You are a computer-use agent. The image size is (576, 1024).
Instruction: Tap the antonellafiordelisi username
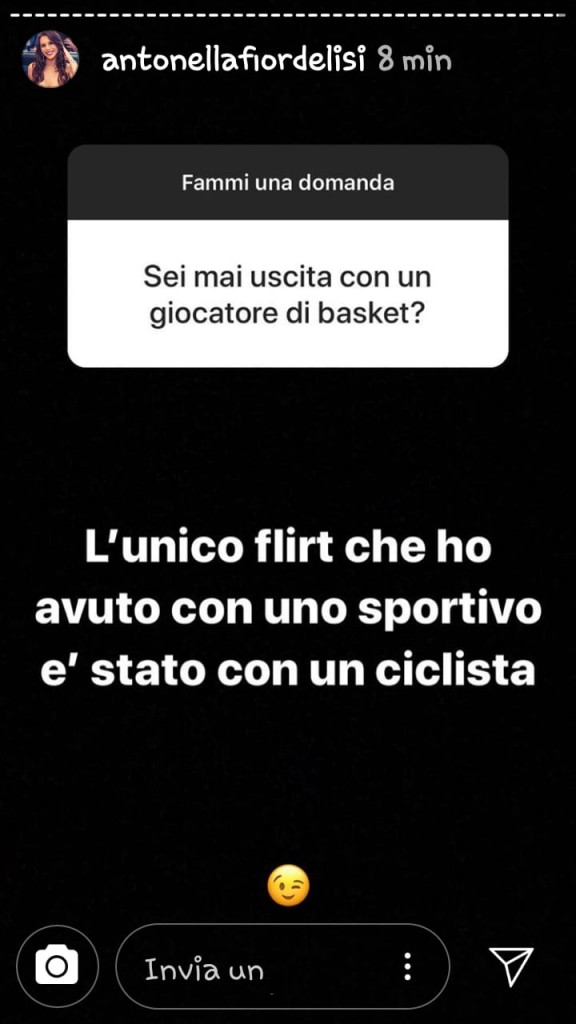[x=233, y=61]
